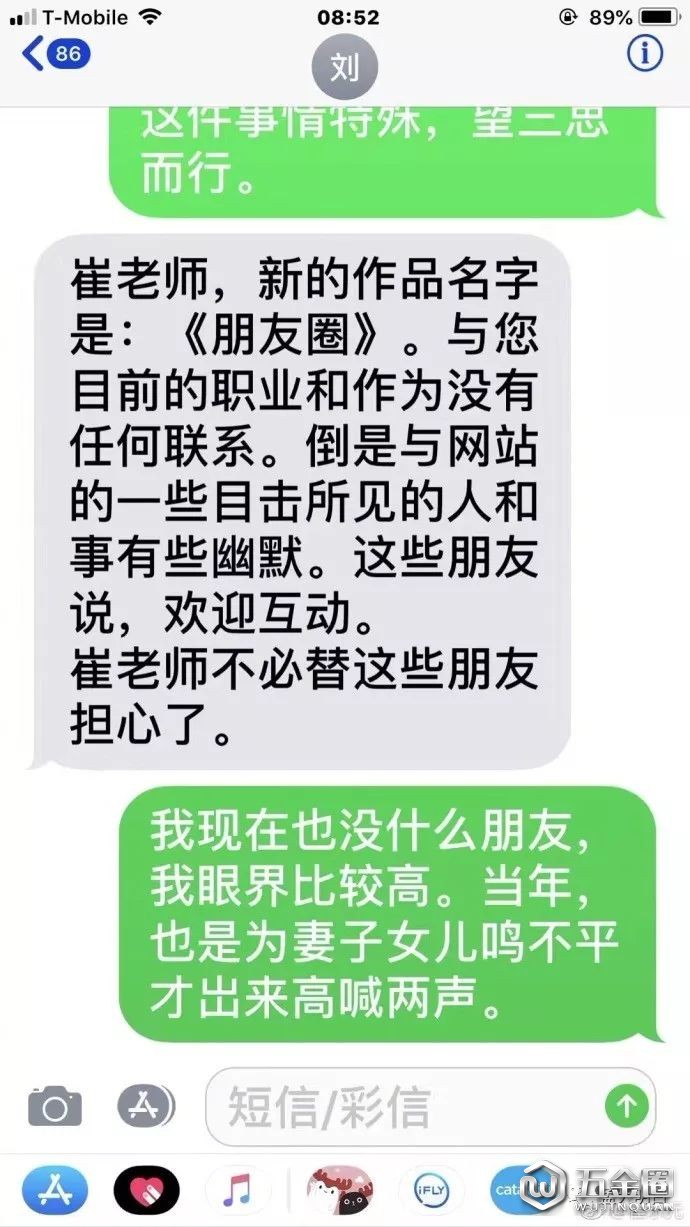
Task: Open contact 刘's profile avatar
Action: 345,68
